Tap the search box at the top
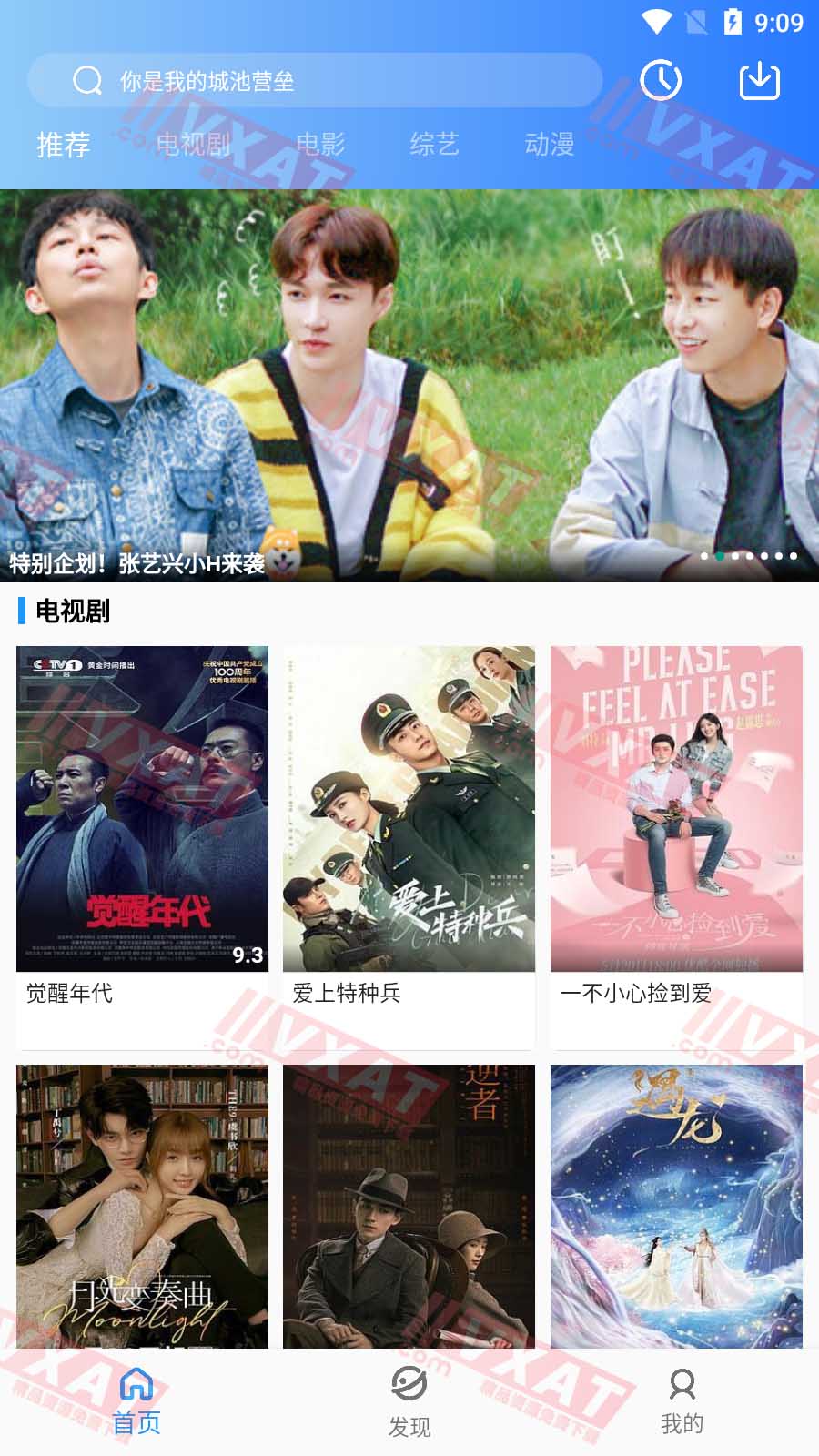819x1456 pixels. (314, 81)
